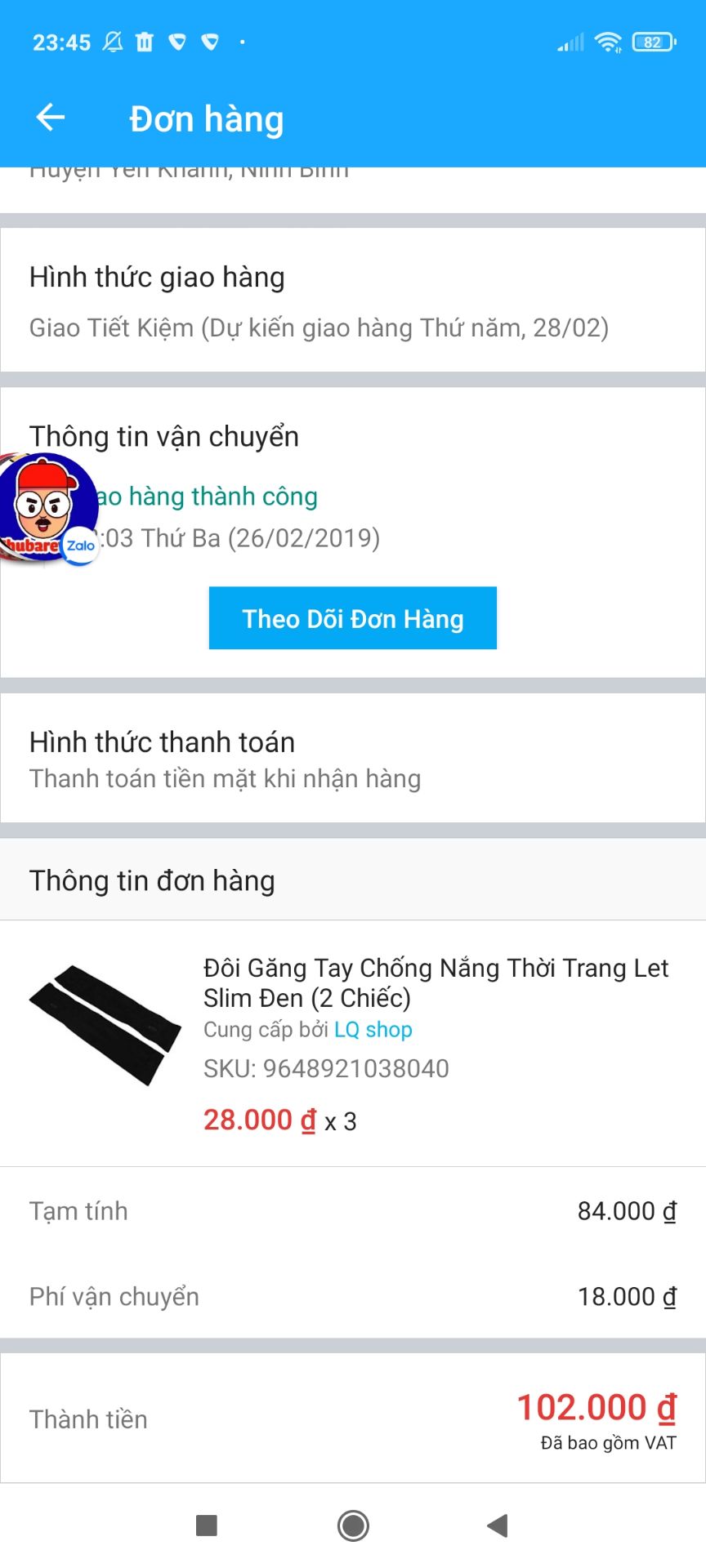Tap the Thông tin vận chuyển section header
Screen dimensions: 706x1568
coord(163,436)
